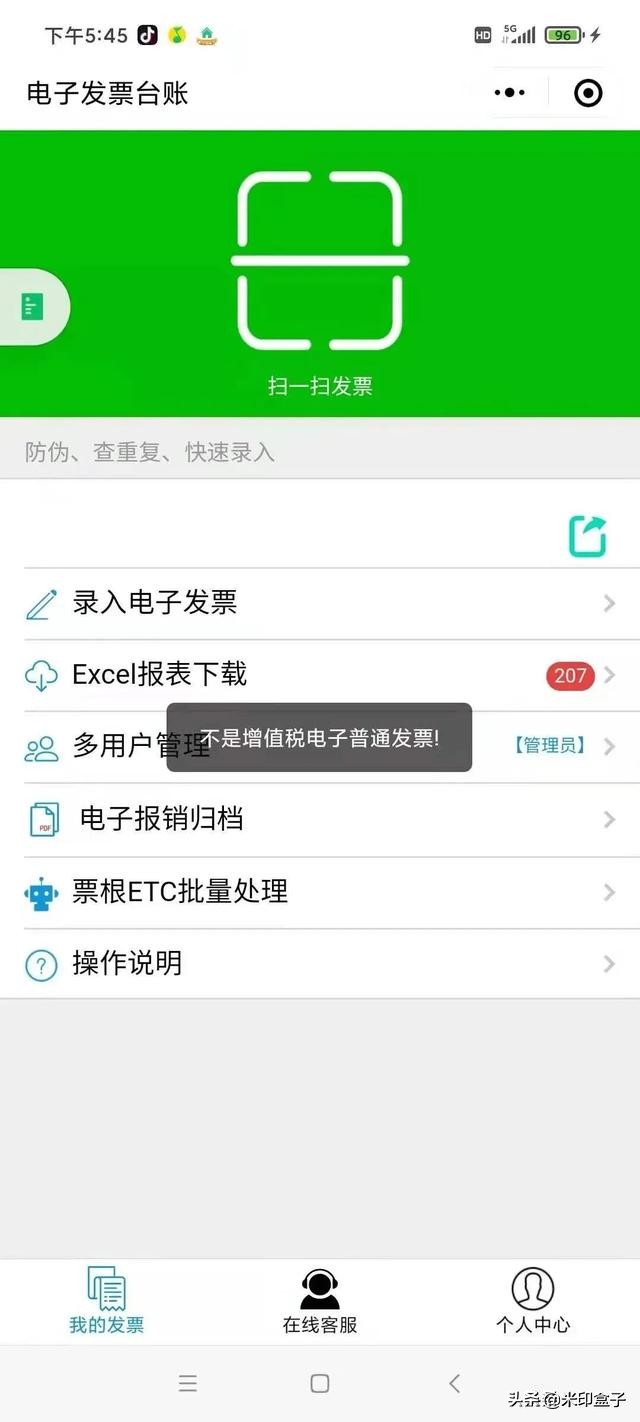Open 操作说明 help
Image resolution: width=640 pixels, height=1422 pixels.
(x=320, y=963)
